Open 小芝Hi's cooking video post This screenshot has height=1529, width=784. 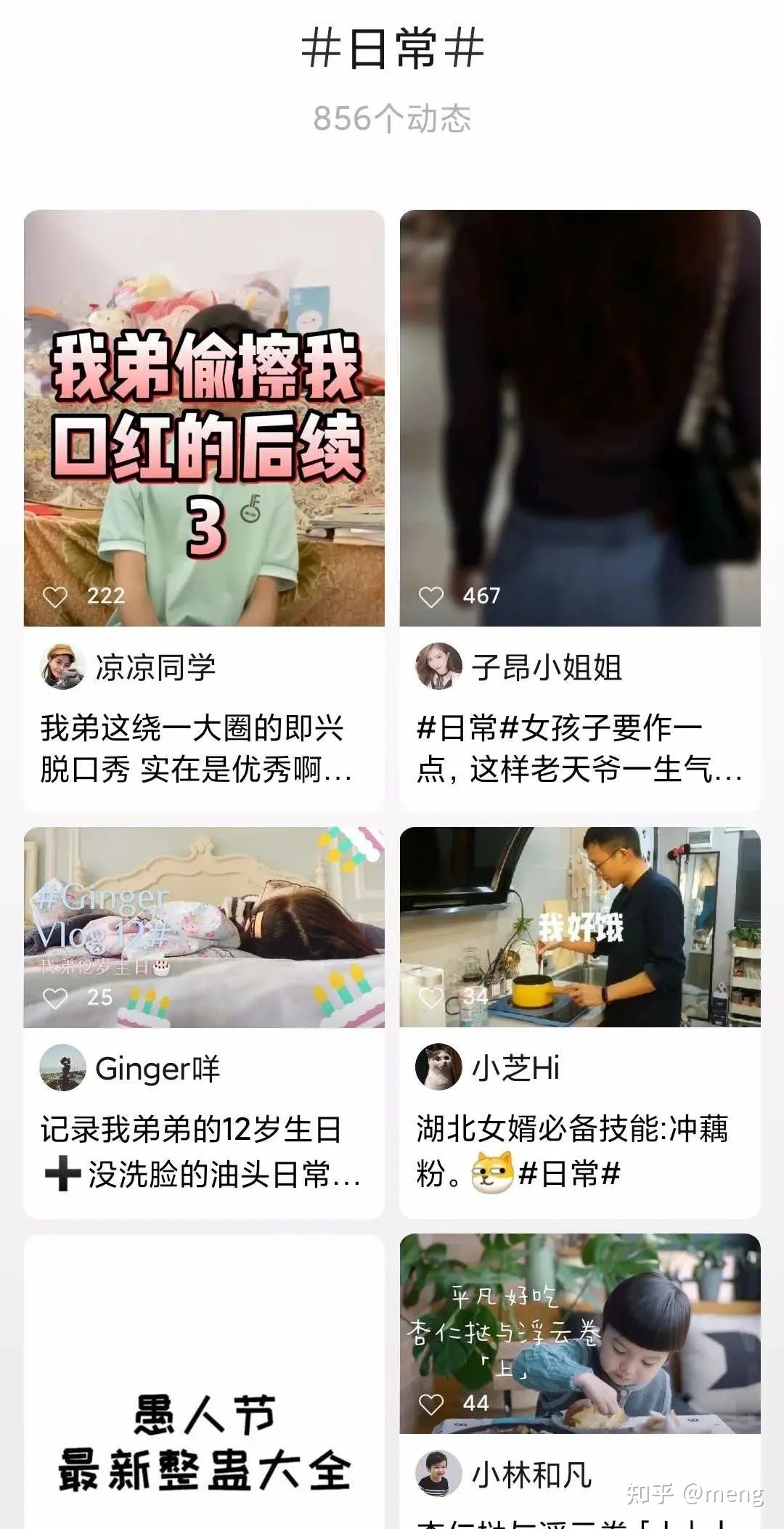click(x=580, y=926)
